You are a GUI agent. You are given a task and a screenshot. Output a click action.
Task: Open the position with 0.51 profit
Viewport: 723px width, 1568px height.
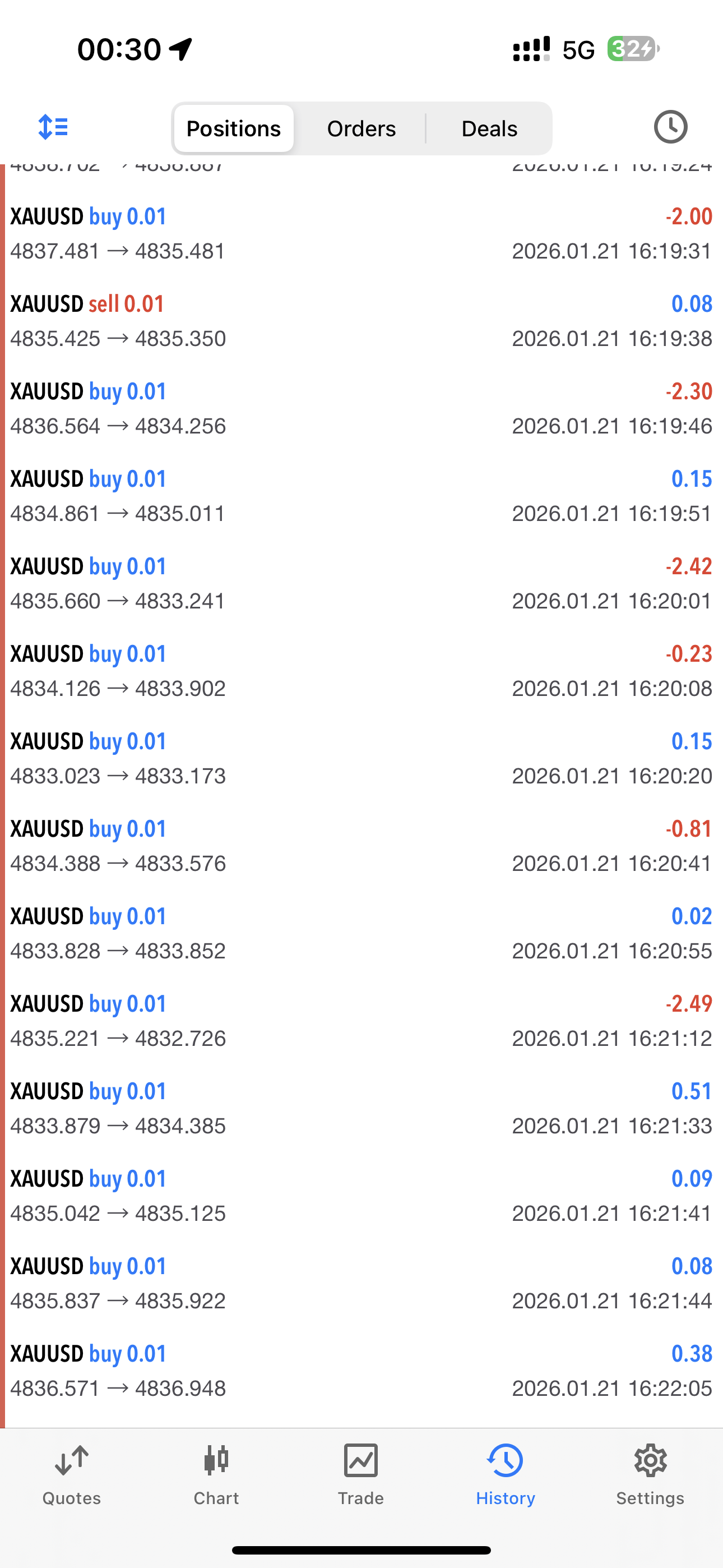coord(361,1109)
